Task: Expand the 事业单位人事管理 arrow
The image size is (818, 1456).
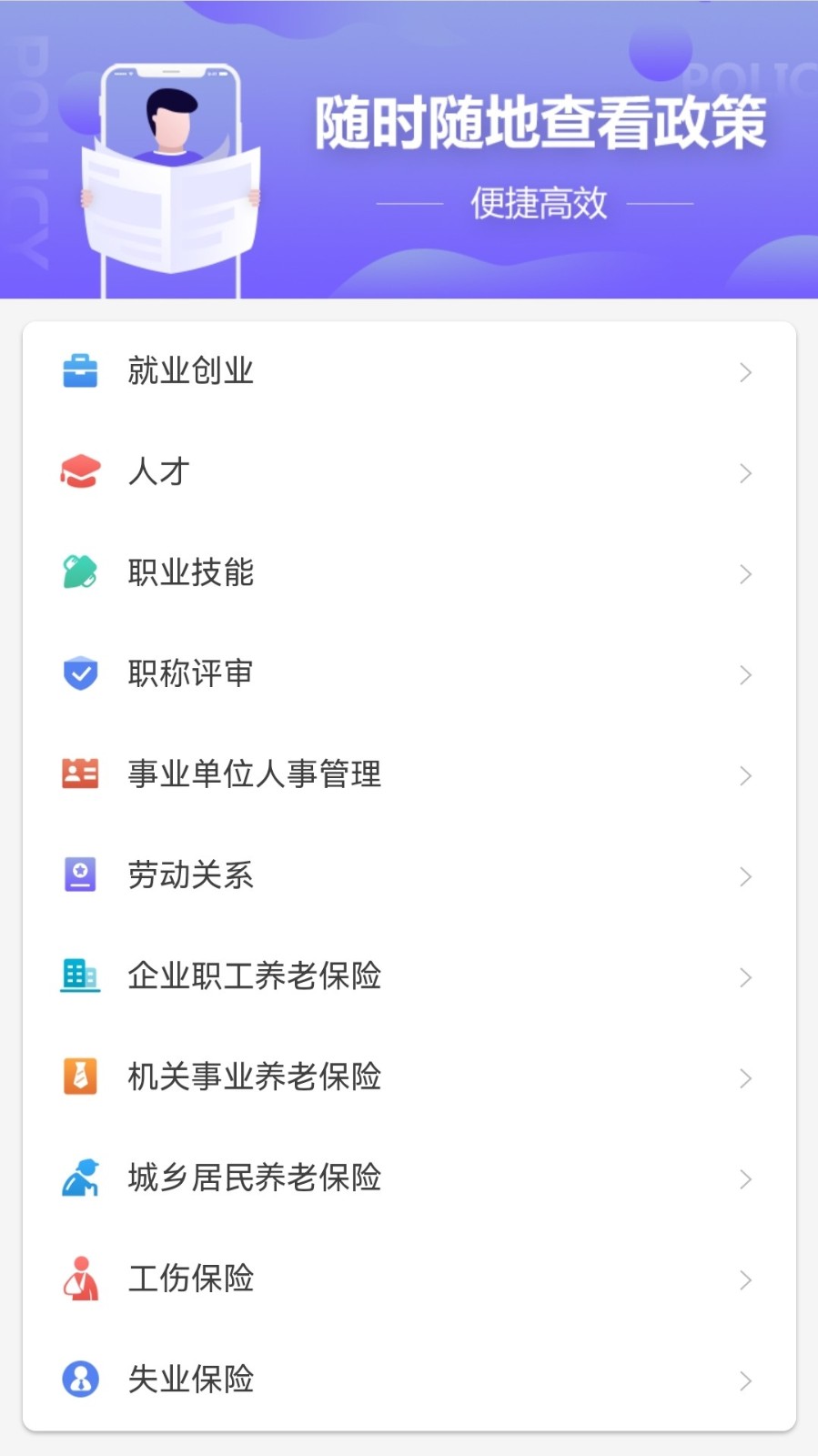Action: [746, 775]
